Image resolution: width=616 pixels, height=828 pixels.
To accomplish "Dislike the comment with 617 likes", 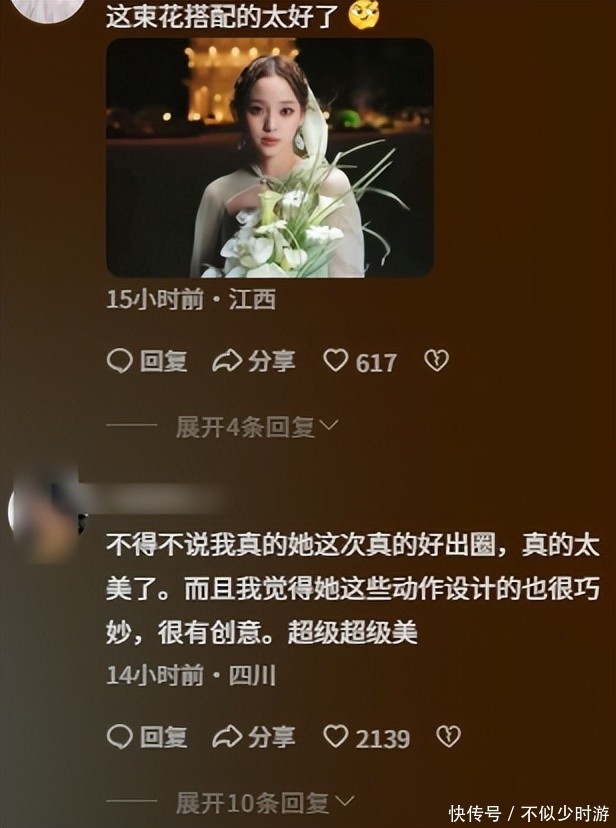I will point(436,362).
